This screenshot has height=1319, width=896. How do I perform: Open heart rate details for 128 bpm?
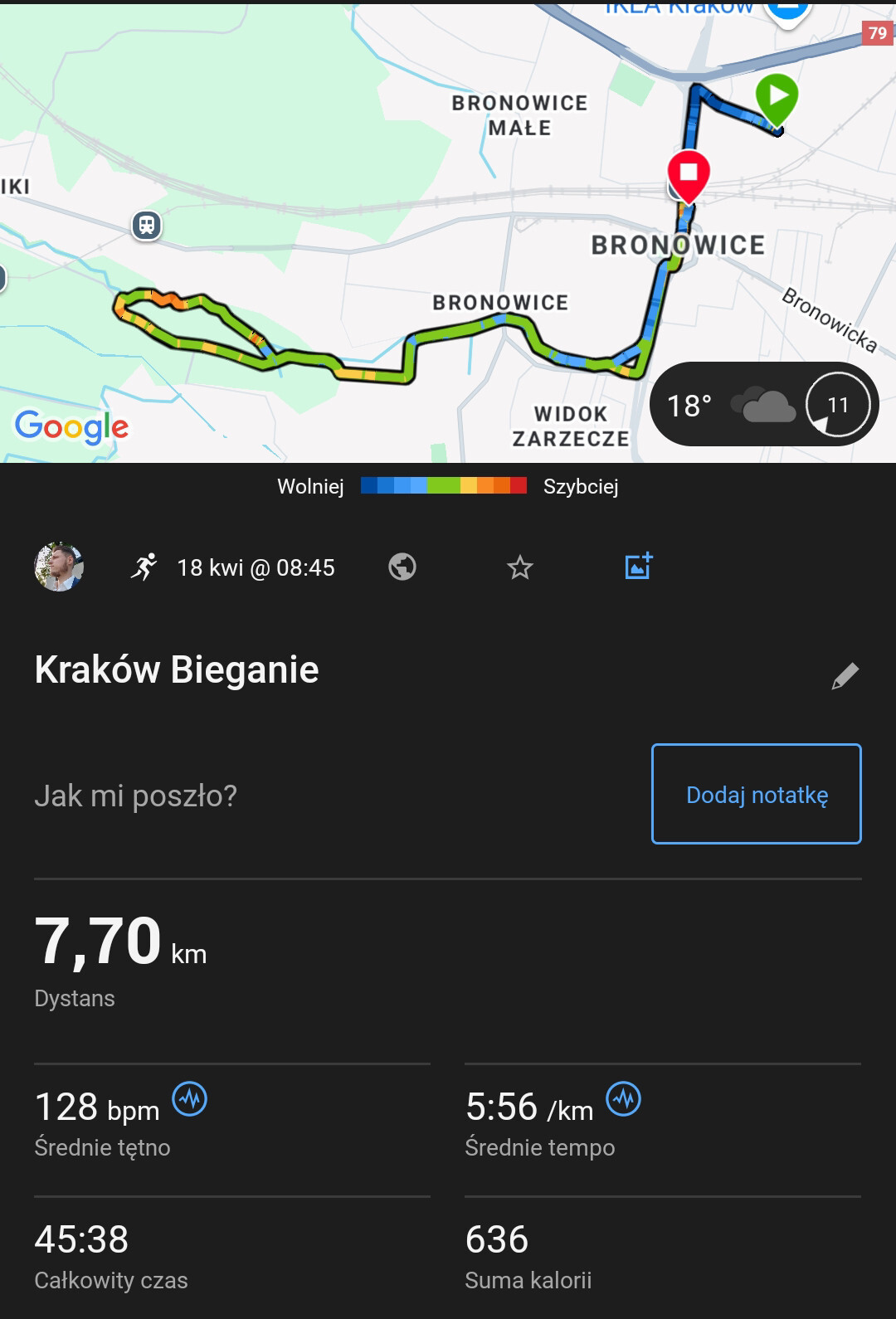coord(190,1099)
